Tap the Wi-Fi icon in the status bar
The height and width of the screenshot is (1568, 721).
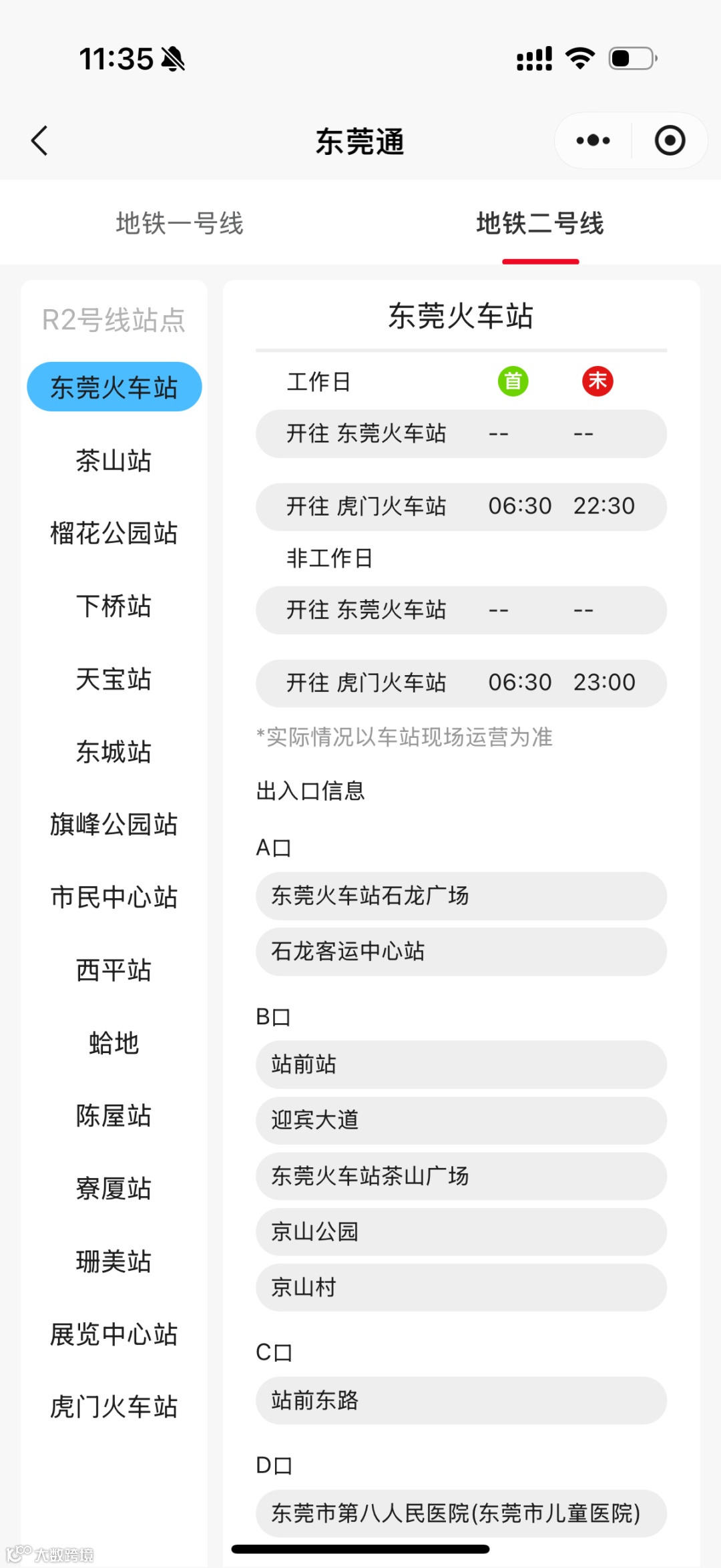click(x=580, y=58)
